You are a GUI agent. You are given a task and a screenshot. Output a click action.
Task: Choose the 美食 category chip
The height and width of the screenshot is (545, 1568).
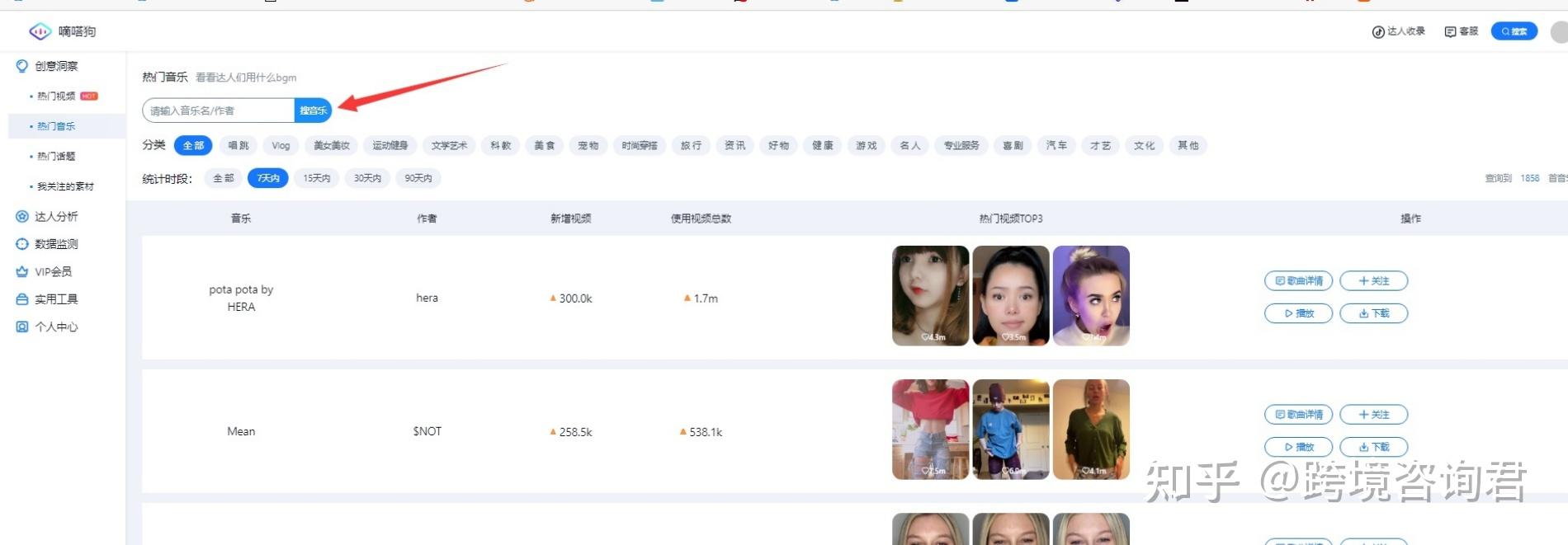(x=544, y=146)
